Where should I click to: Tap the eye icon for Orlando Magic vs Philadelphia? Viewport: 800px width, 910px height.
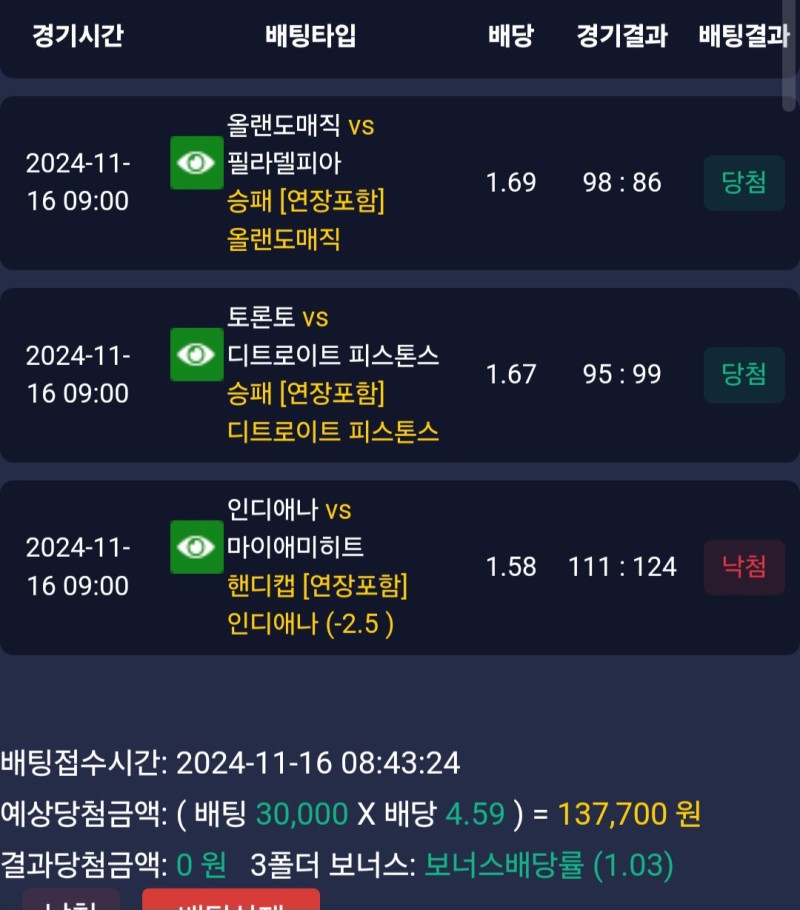point(197,163)
